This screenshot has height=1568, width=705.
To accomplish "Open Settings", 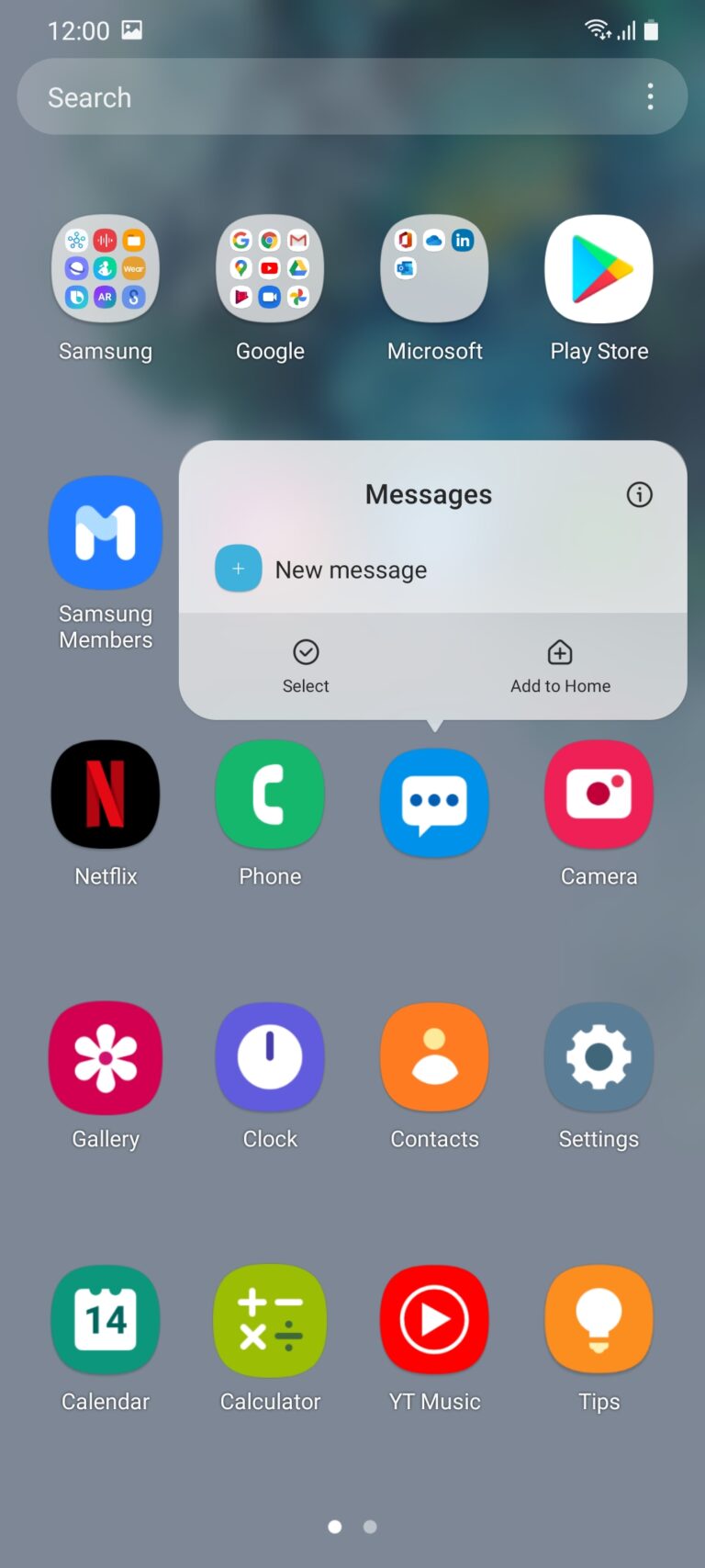I will (599, 1057).
